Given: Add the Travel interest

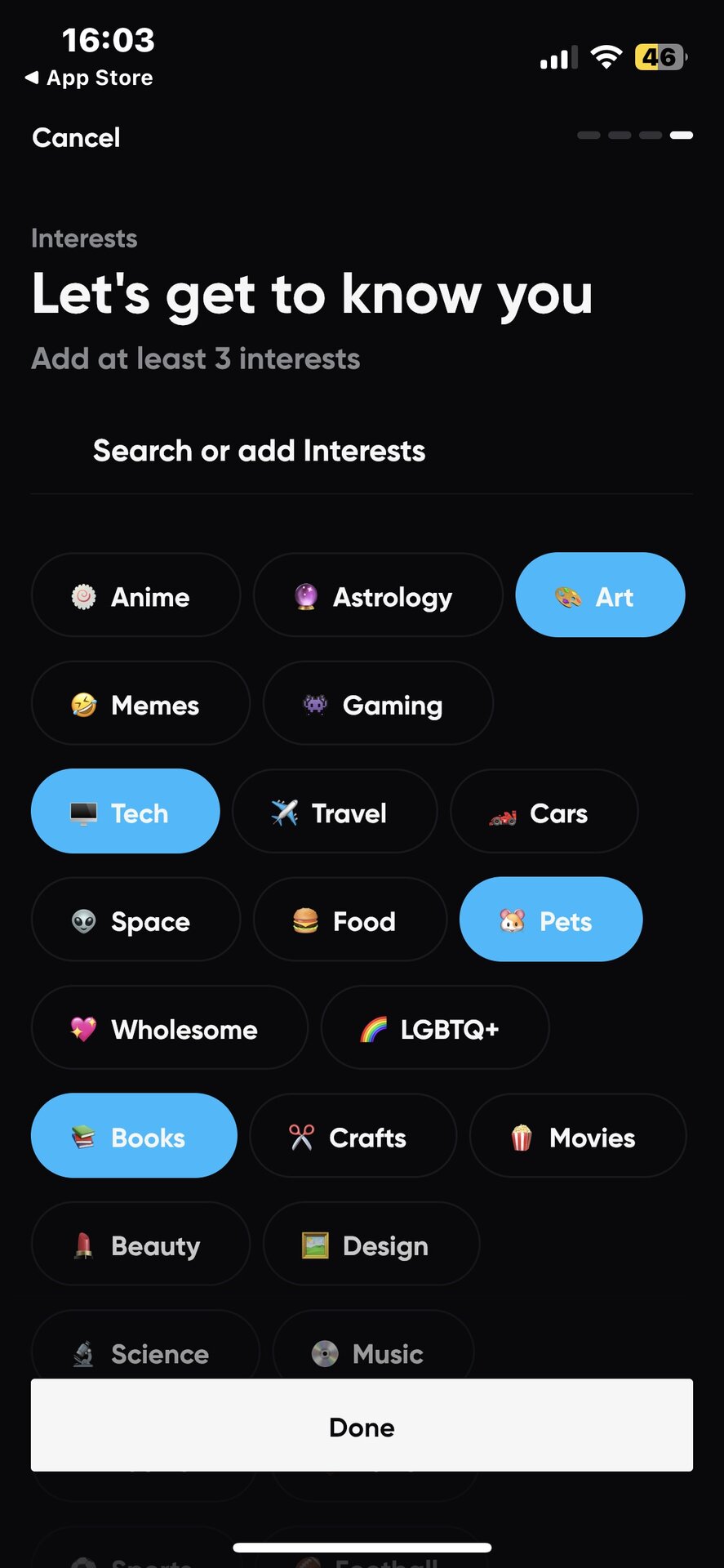Looking at the screenshot, I should pos(335,812).
